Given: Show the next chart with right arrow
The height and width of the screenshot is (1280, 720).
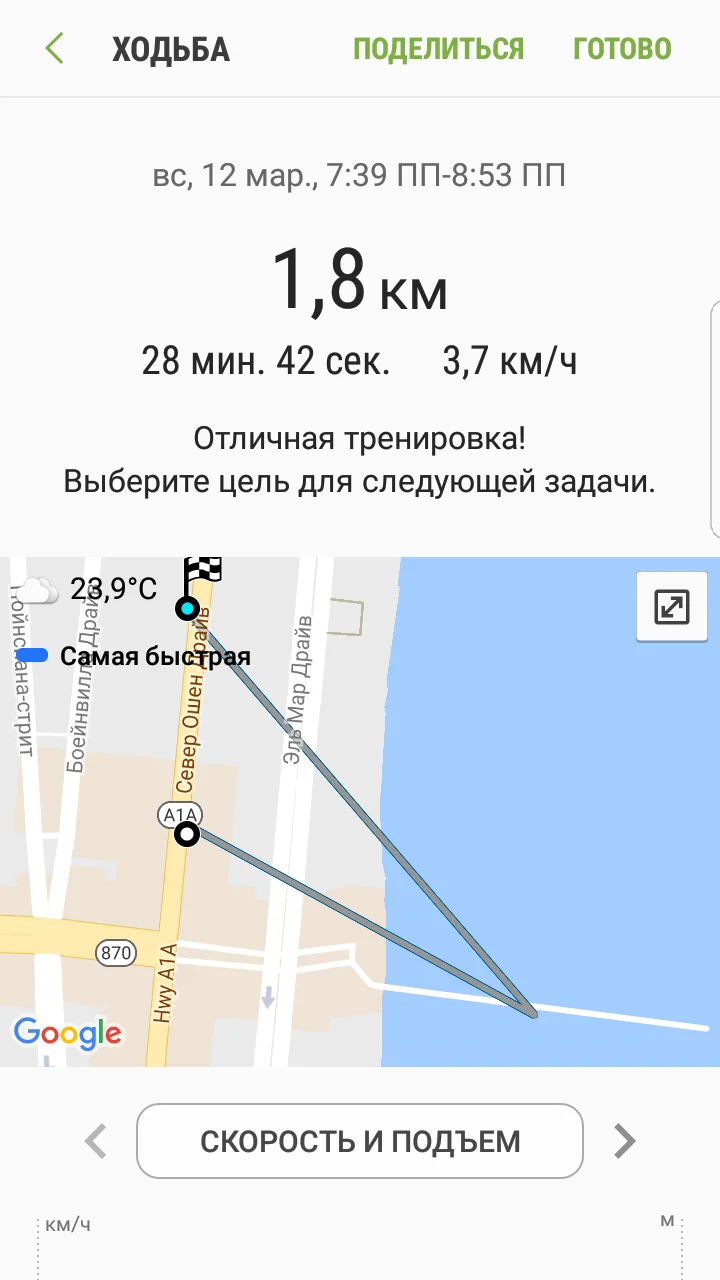Looking at the screenshot, I should 624,1141.
